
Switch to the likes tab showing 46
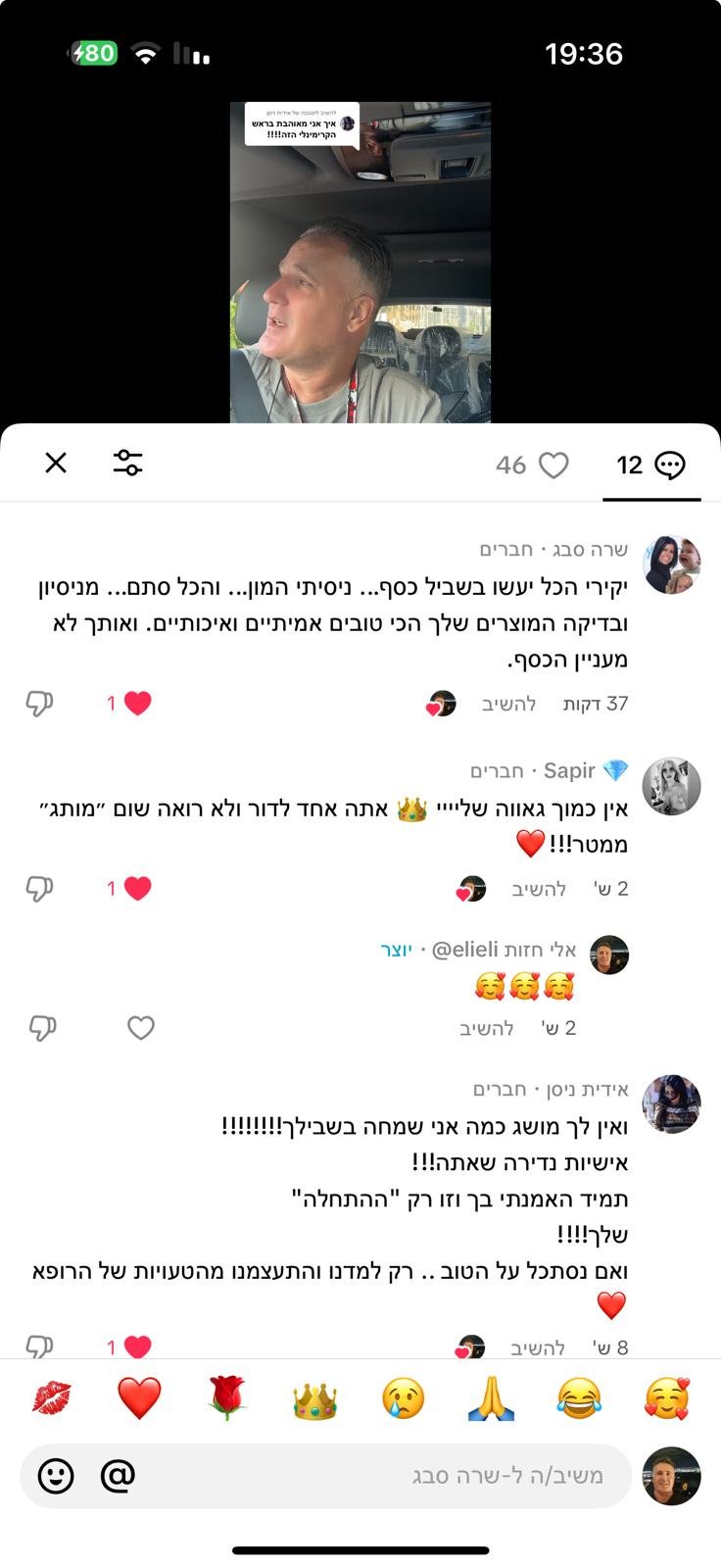tap(532, 465)
